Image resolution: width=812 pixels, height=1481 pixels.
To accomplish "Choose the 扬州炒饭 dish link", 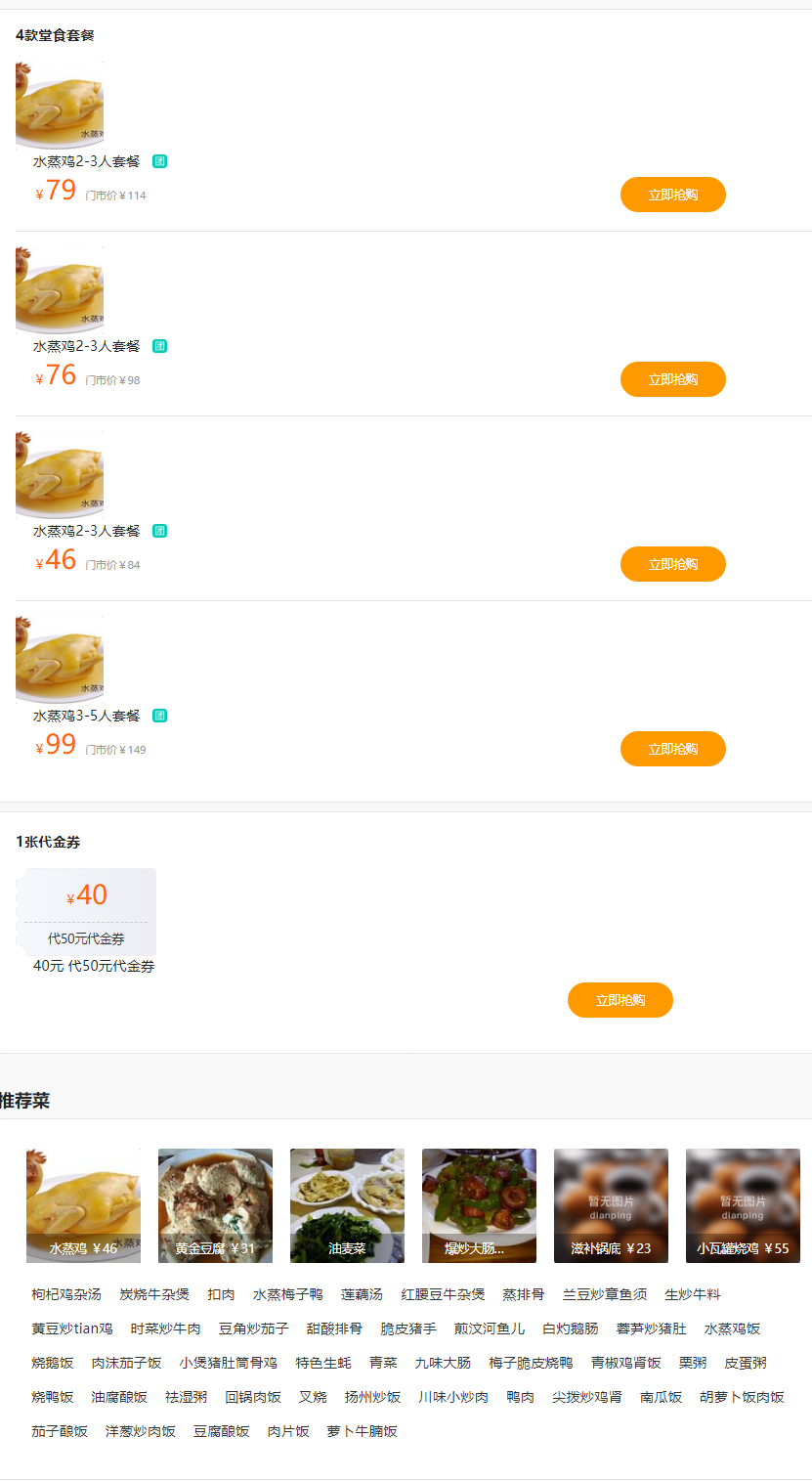I will point(372,1397).
